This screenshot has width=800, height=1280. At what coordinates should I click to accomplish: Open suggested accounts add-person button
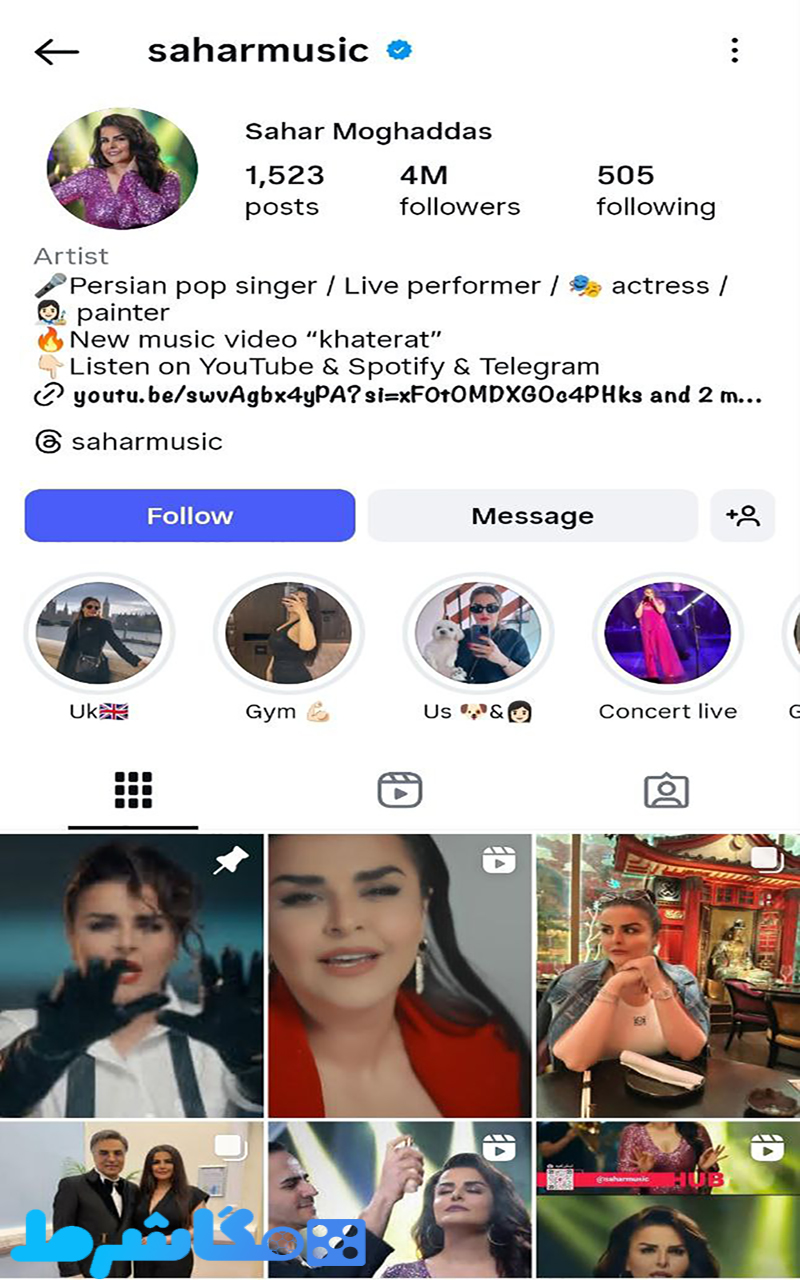(x=742, y=516)
